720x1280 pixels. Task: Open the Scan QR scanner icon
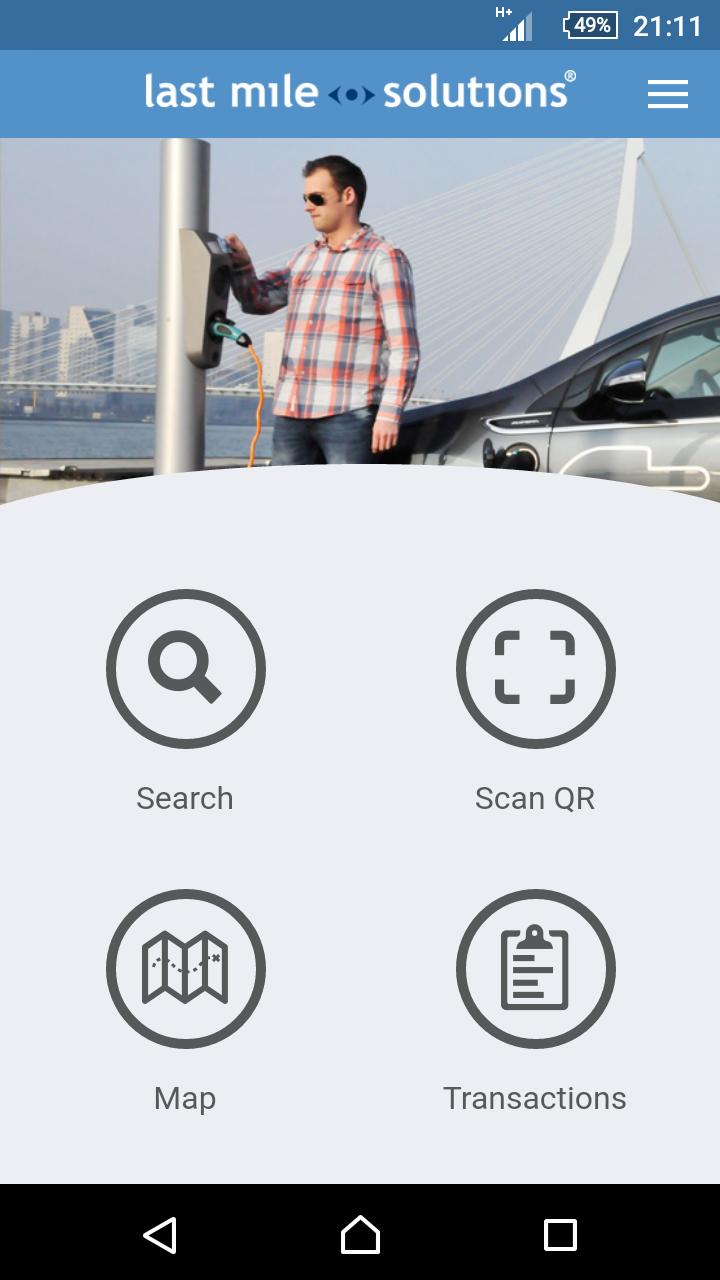click(536, 668)
